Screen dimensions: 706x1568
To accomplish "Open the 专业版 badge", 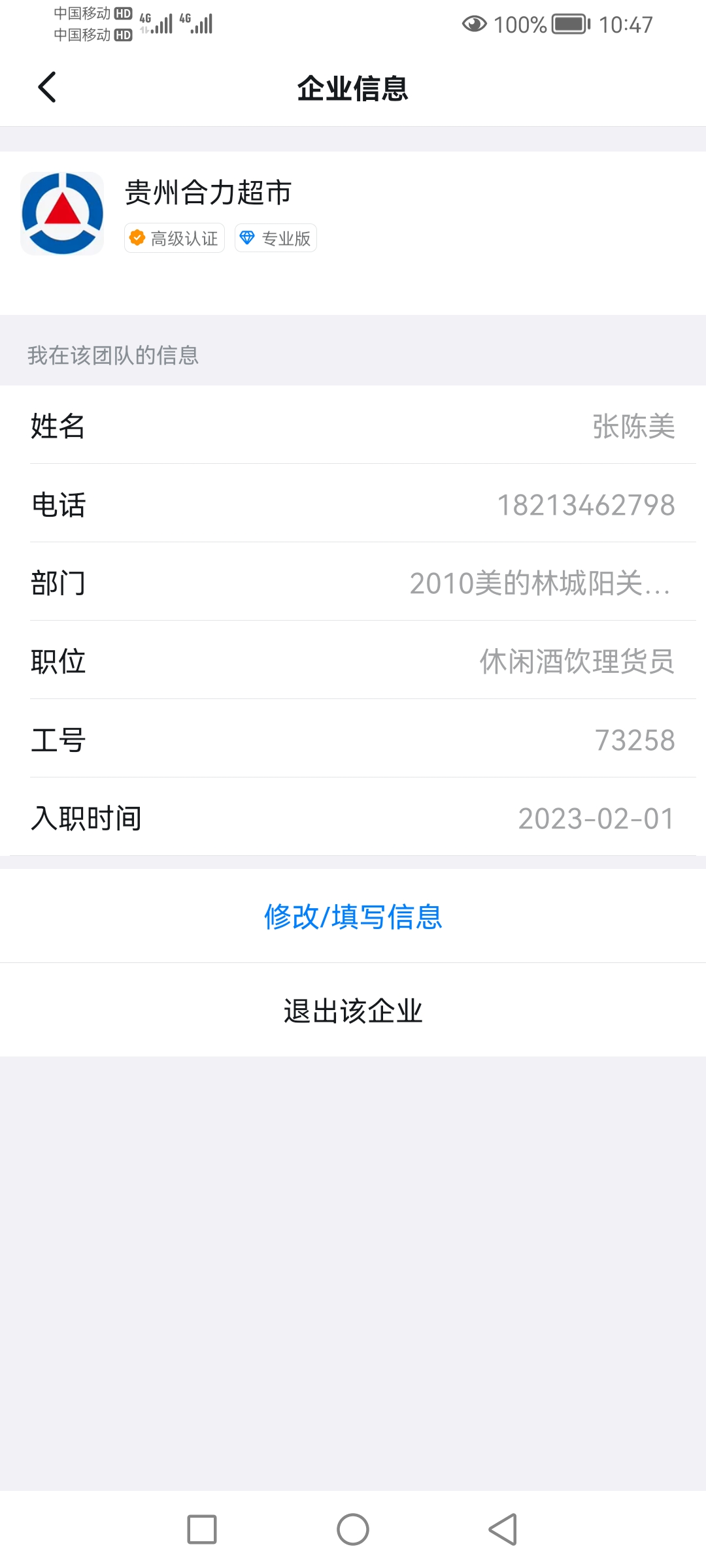I will [x=276, y=238].
